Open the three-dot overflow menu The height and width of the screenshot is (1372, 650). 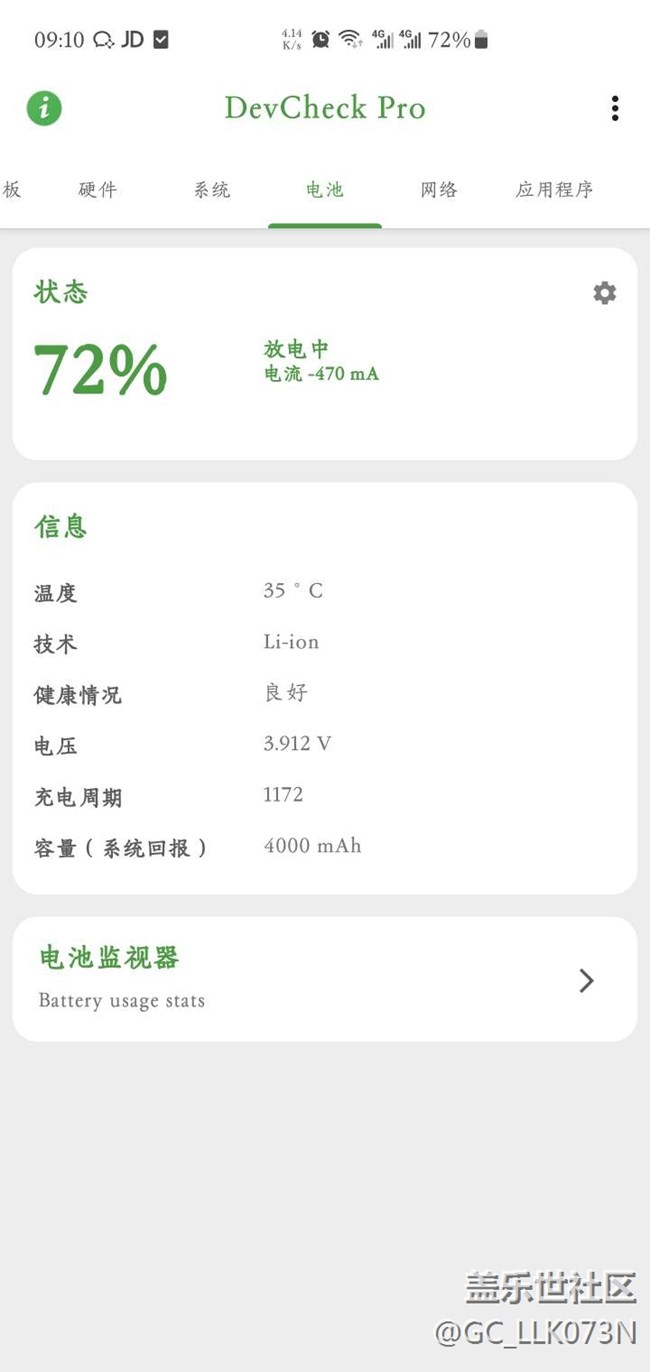tap(615, 108)
